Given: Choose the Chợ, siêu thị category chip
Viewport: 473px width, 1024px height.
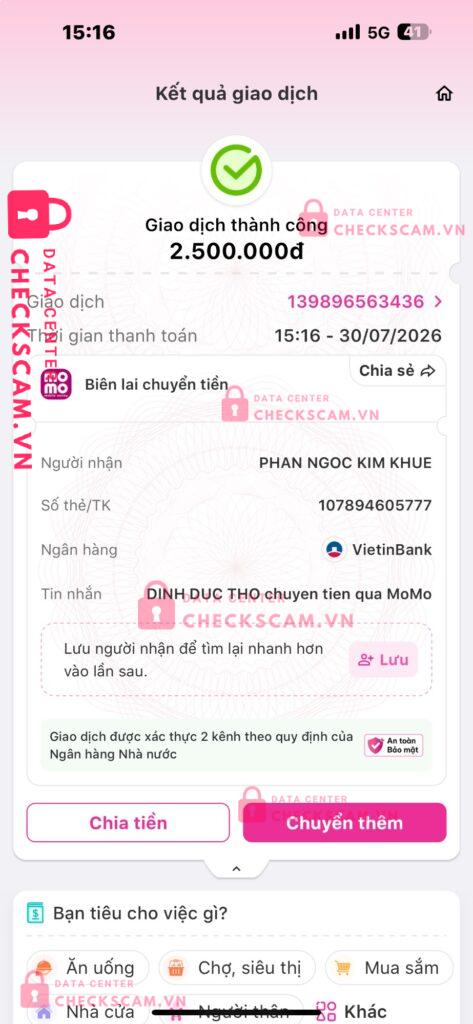Looking at the screenshot, I should click(x=237, y=967).
